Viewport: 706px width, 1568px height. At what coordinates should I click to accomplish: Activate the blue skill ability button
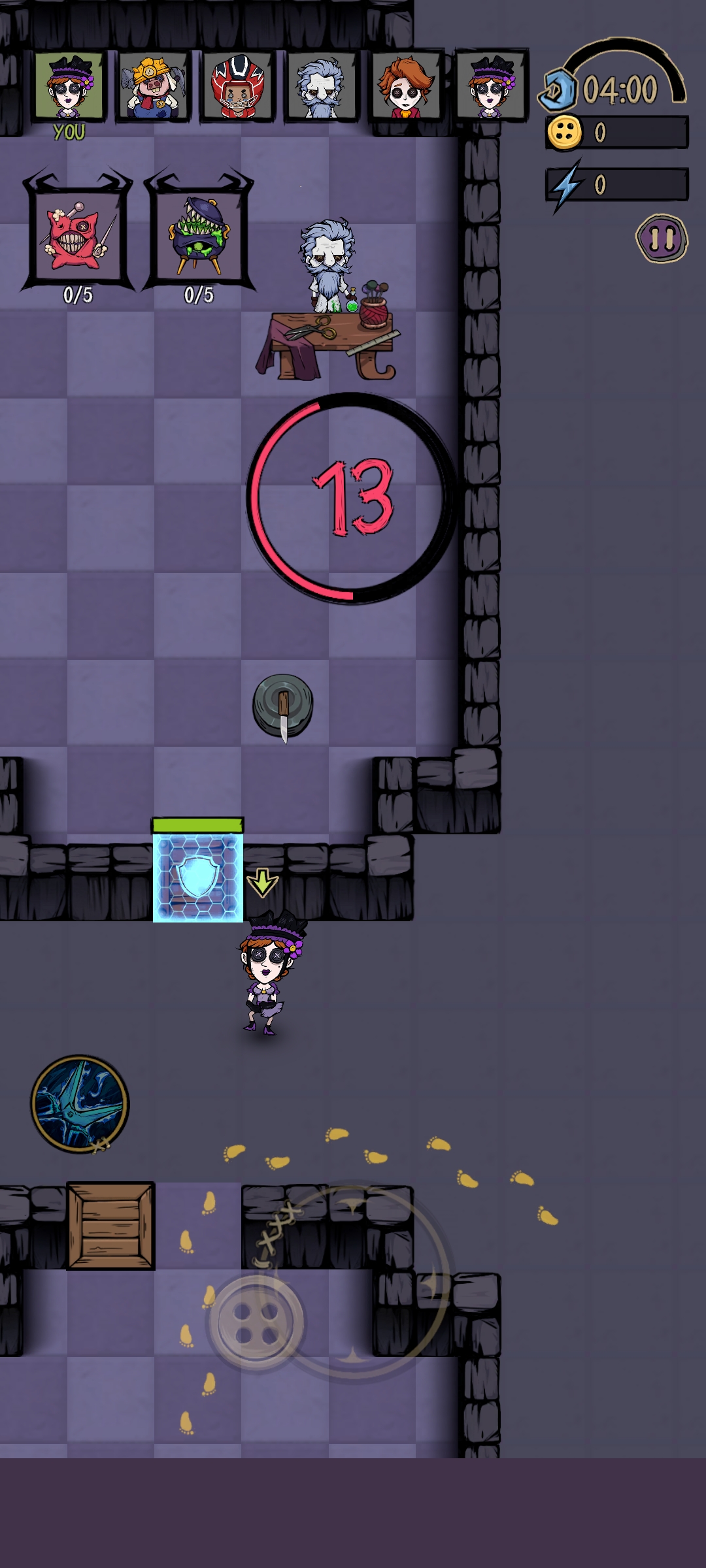pyautogui.click(x=80, y=1103)
